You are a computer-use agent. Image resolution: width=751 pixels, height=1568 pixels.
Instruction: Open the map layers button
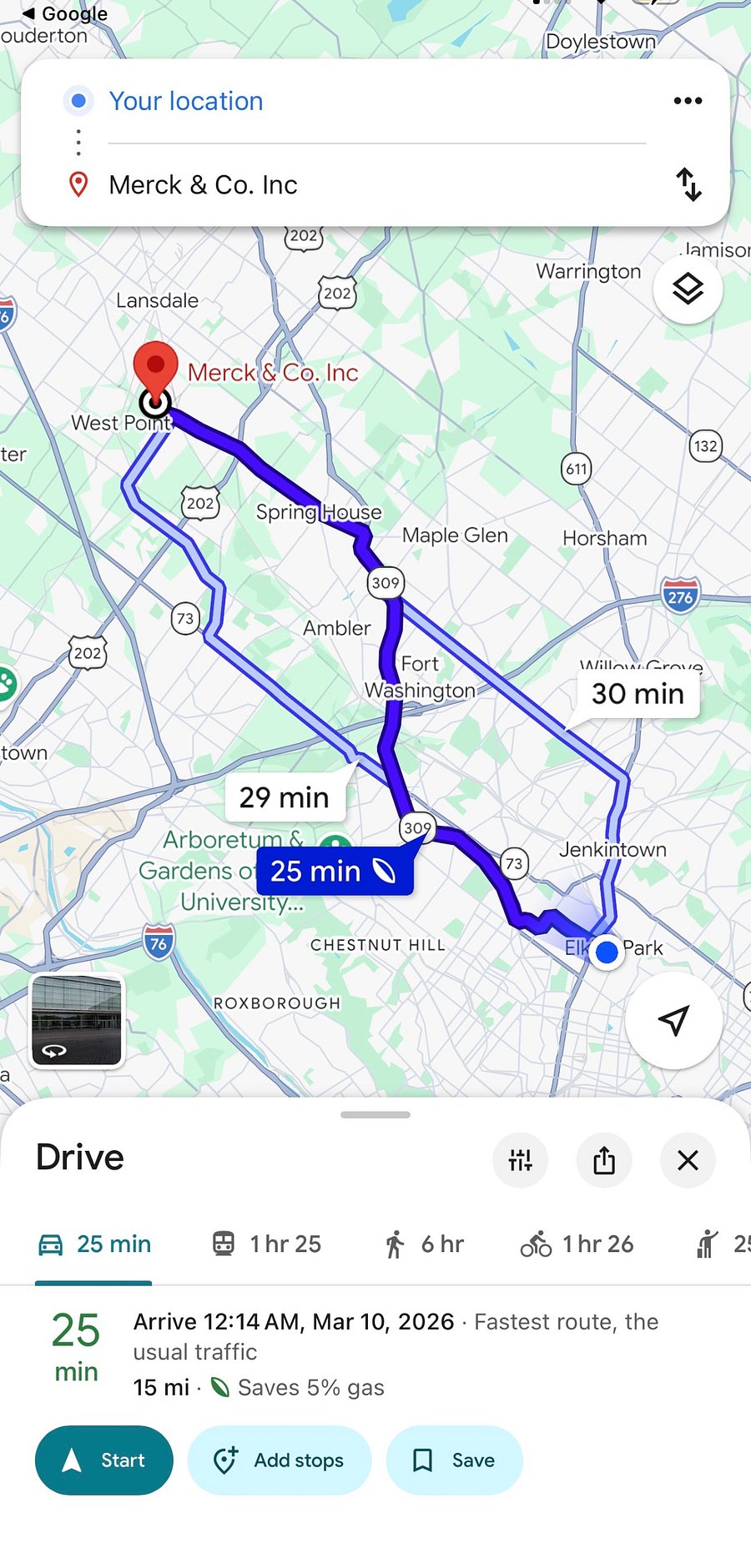click(688, 289)
